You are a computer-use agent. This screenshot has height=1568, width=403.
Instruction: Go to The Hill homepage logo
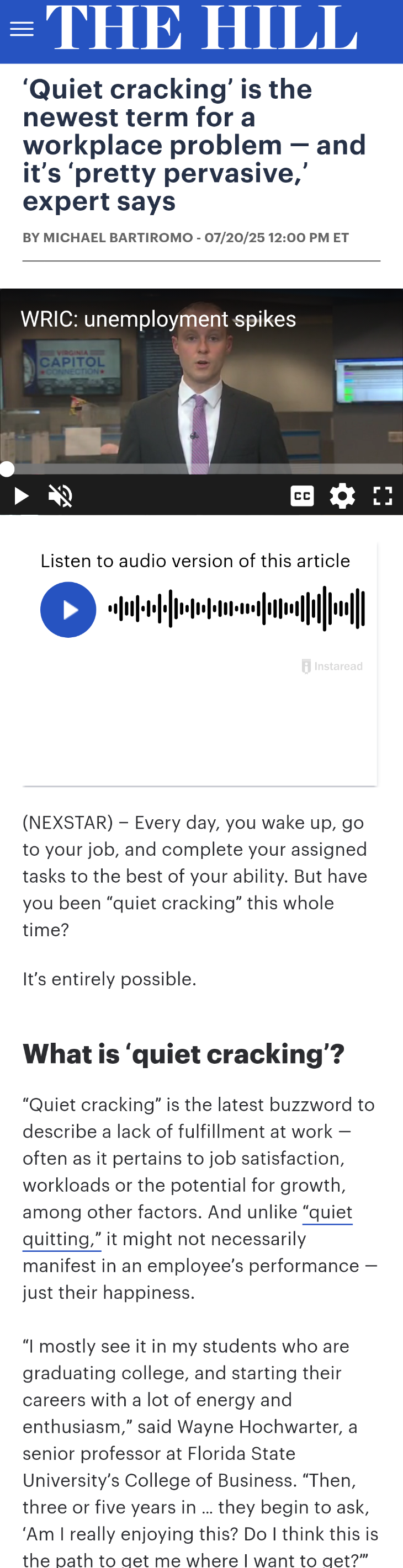(x=201, y=28)
